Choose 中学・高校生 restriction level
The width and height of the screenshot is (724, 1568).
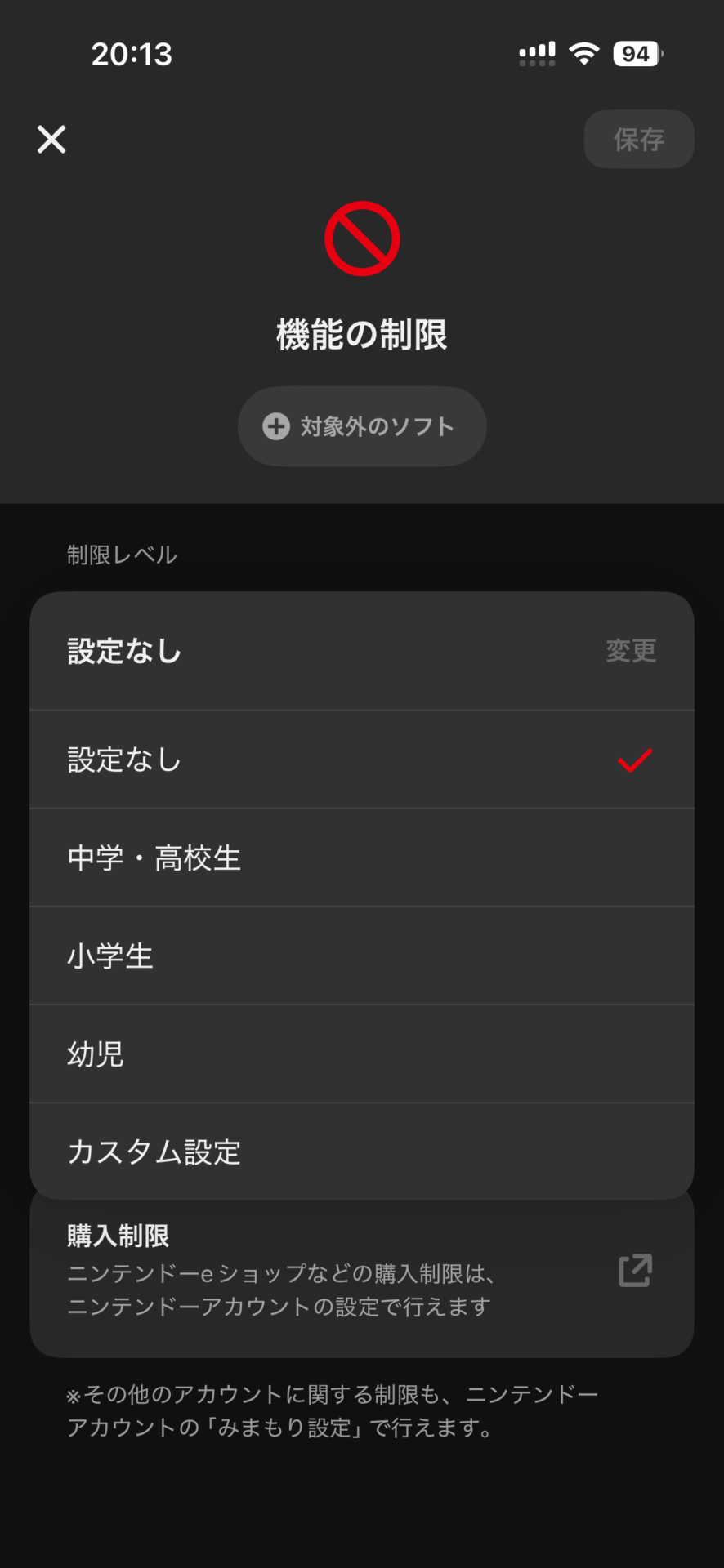362,857
